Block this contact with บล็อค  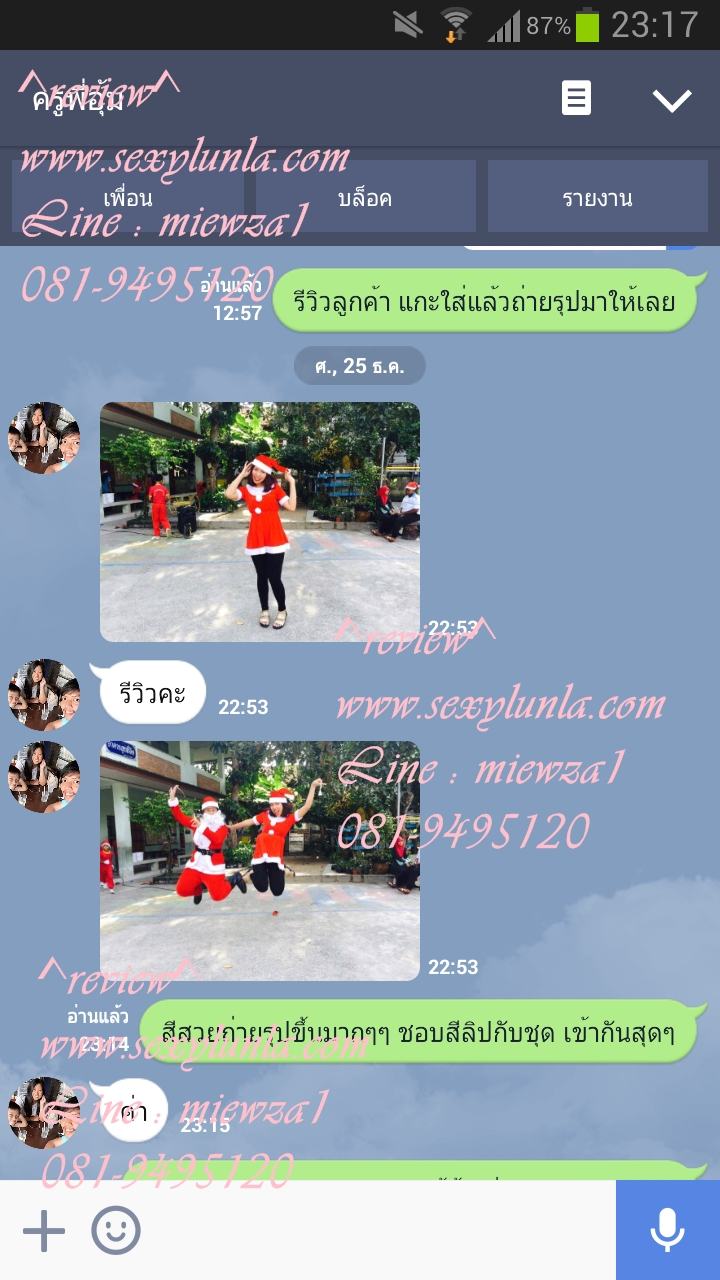[365, 197]
